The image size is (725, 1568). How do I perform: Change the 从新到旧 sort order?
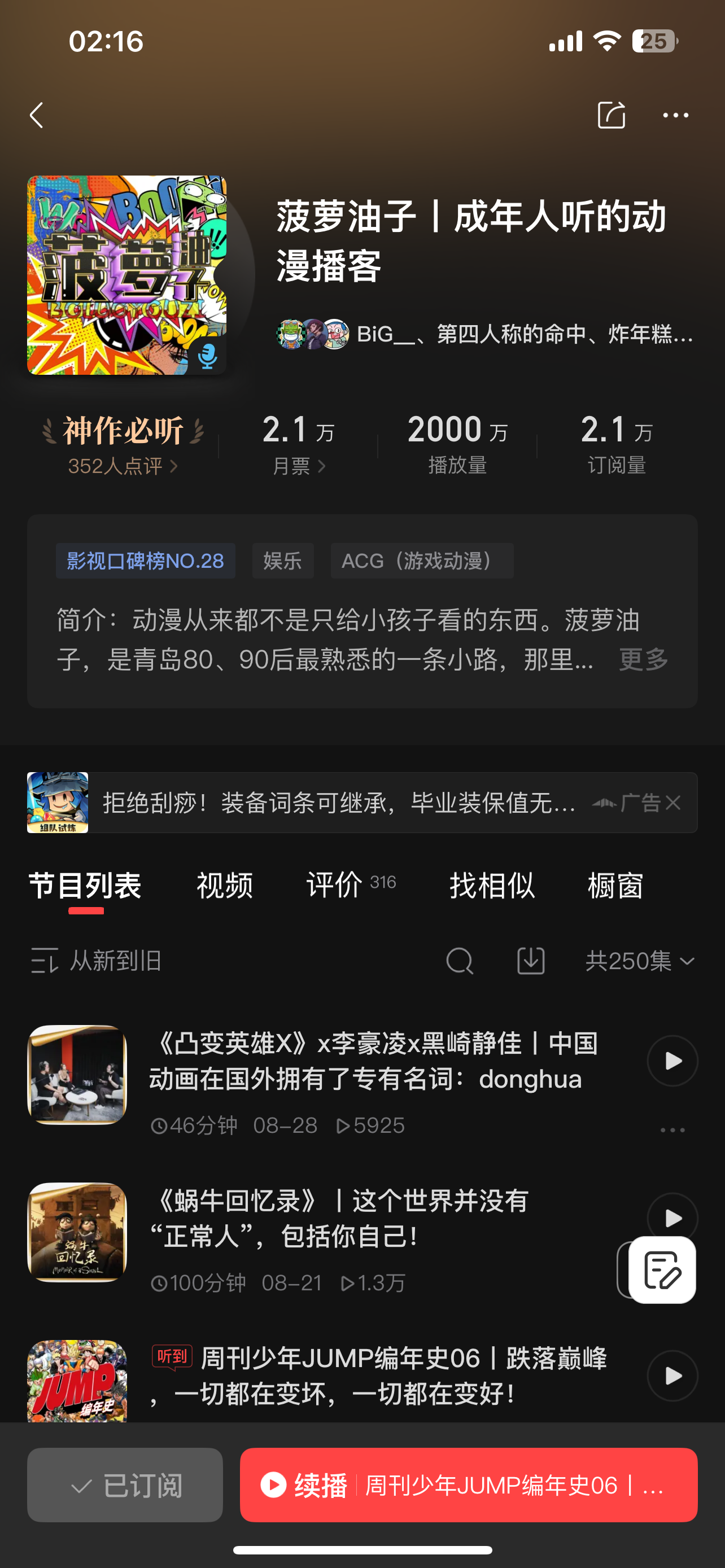tap(96, 961)
